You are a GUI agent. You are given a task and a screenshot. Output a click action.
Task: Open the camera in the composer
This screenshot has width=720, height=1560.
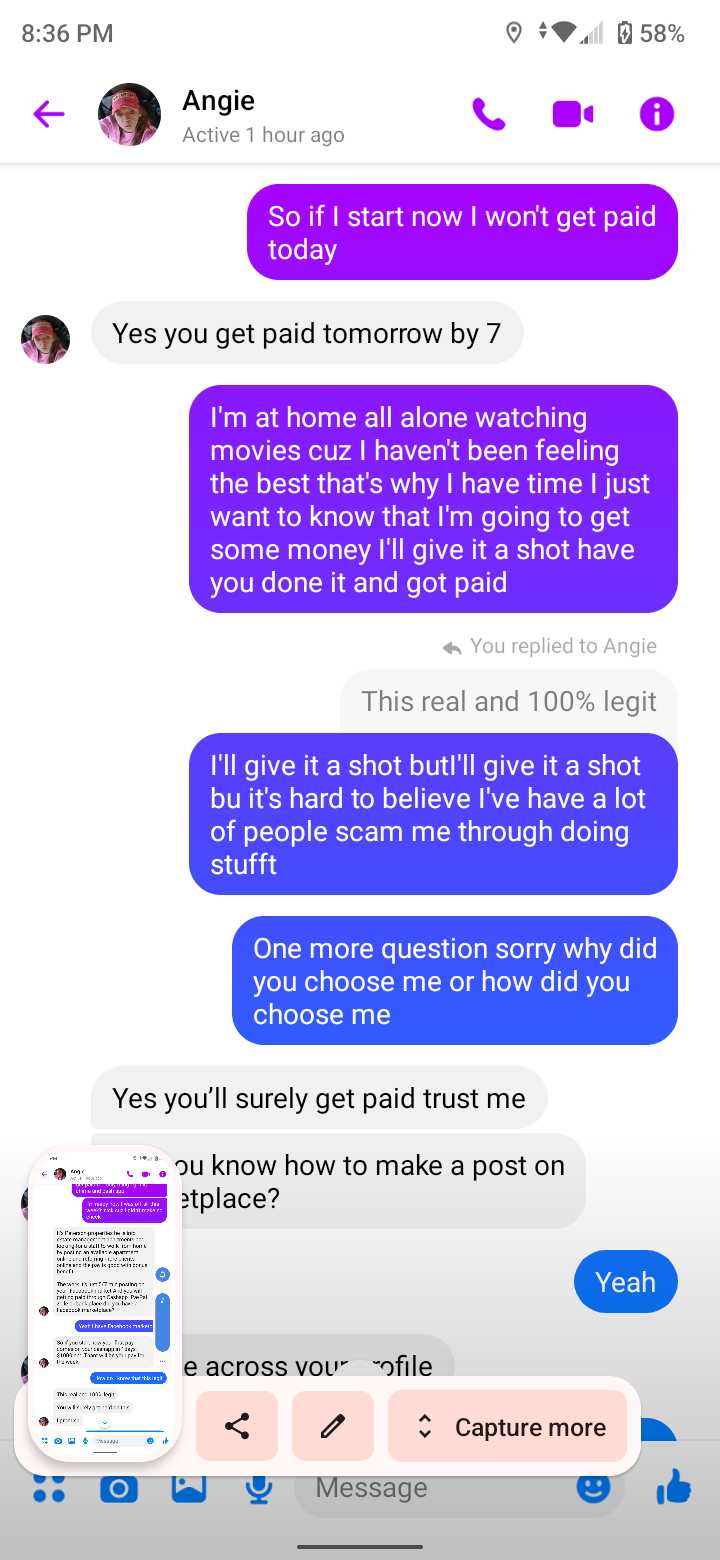[119, 1489]
